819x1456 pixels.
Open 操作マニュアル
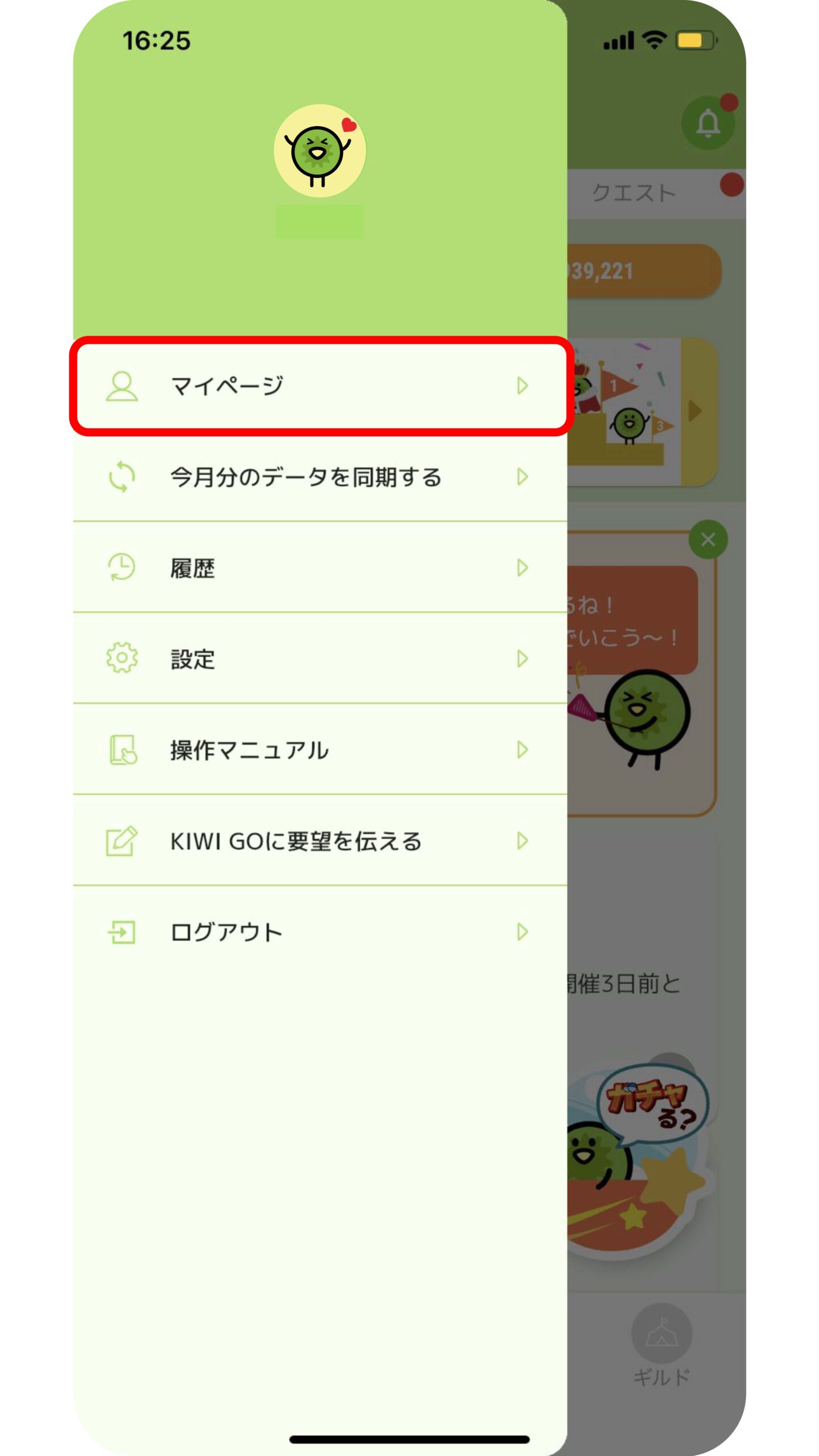(x=320, y=750)
